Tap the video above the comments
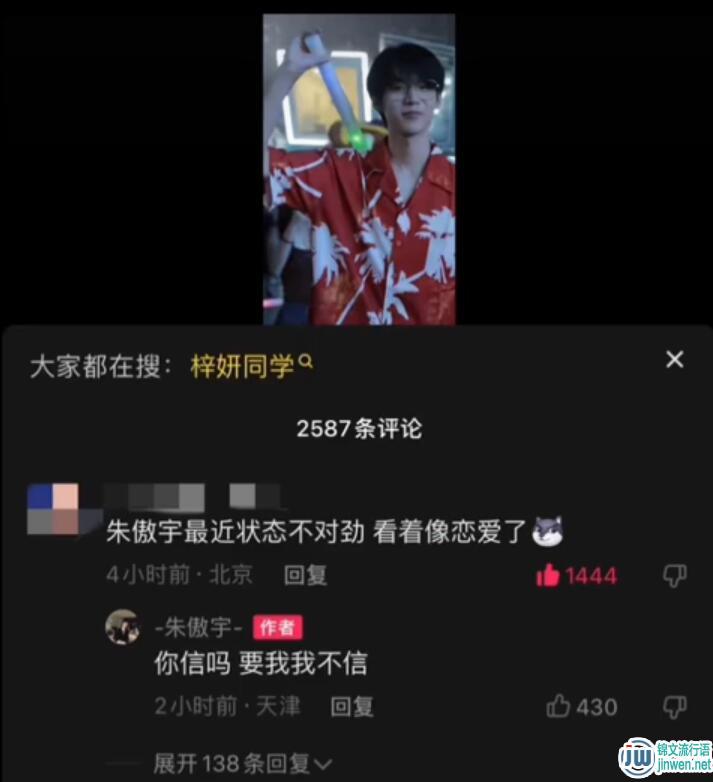This screenshot has width=713, height=782. 358,170
